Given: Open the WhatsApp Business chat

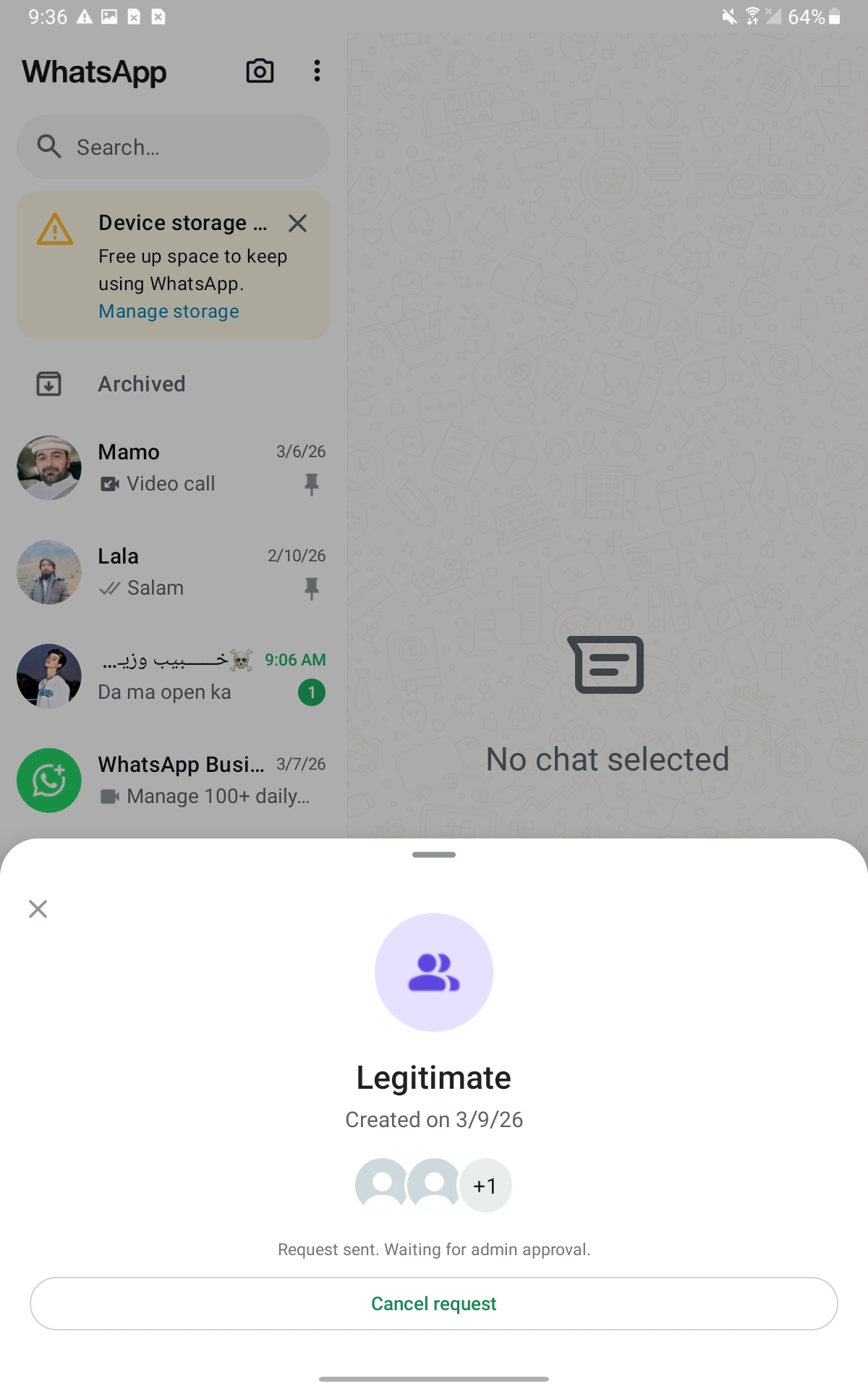Looking at the screenshot, I should click(x=174, y=780).
